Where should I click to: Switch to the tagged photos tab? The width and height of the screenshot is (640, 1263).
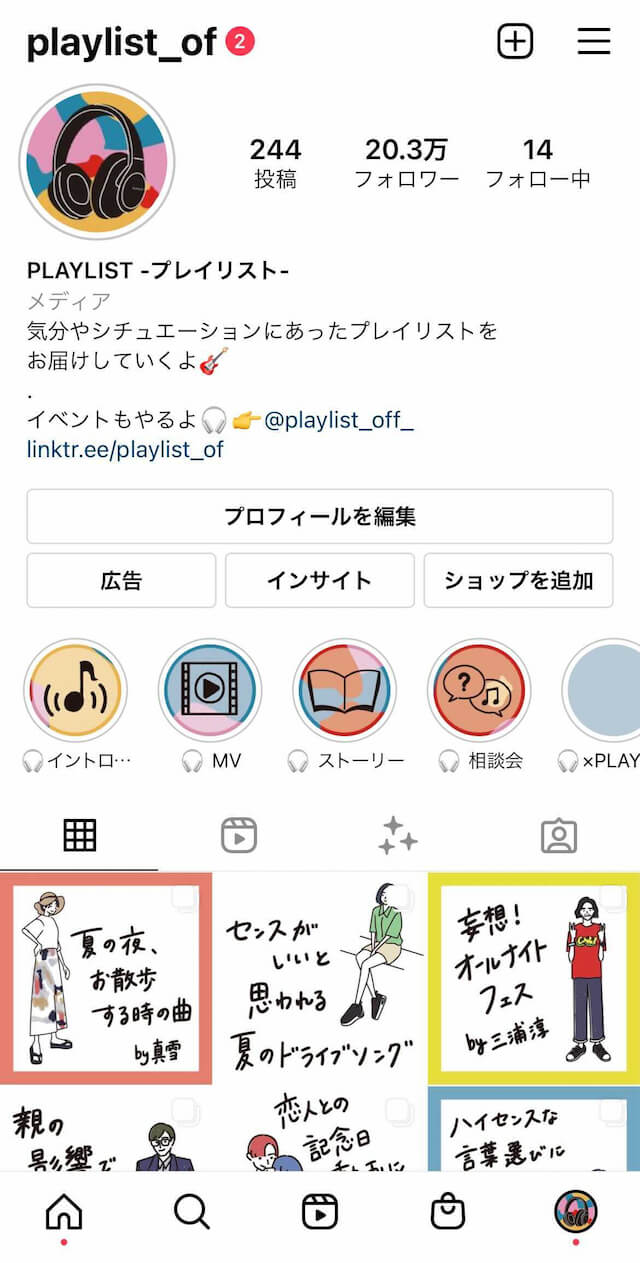pos(558,835)
